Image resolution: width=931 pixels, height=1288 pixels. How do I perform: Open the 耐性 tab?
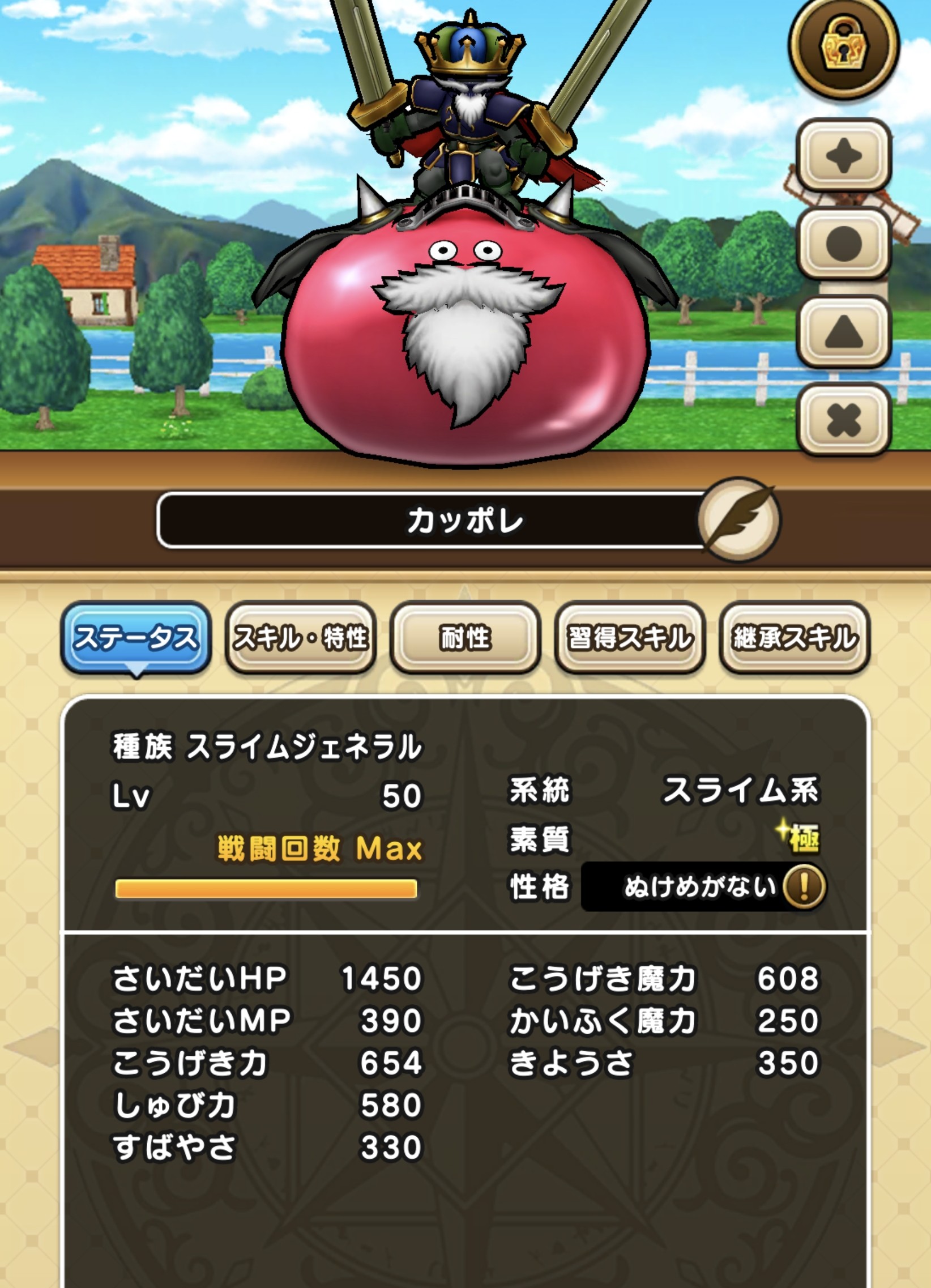[465, 637]
